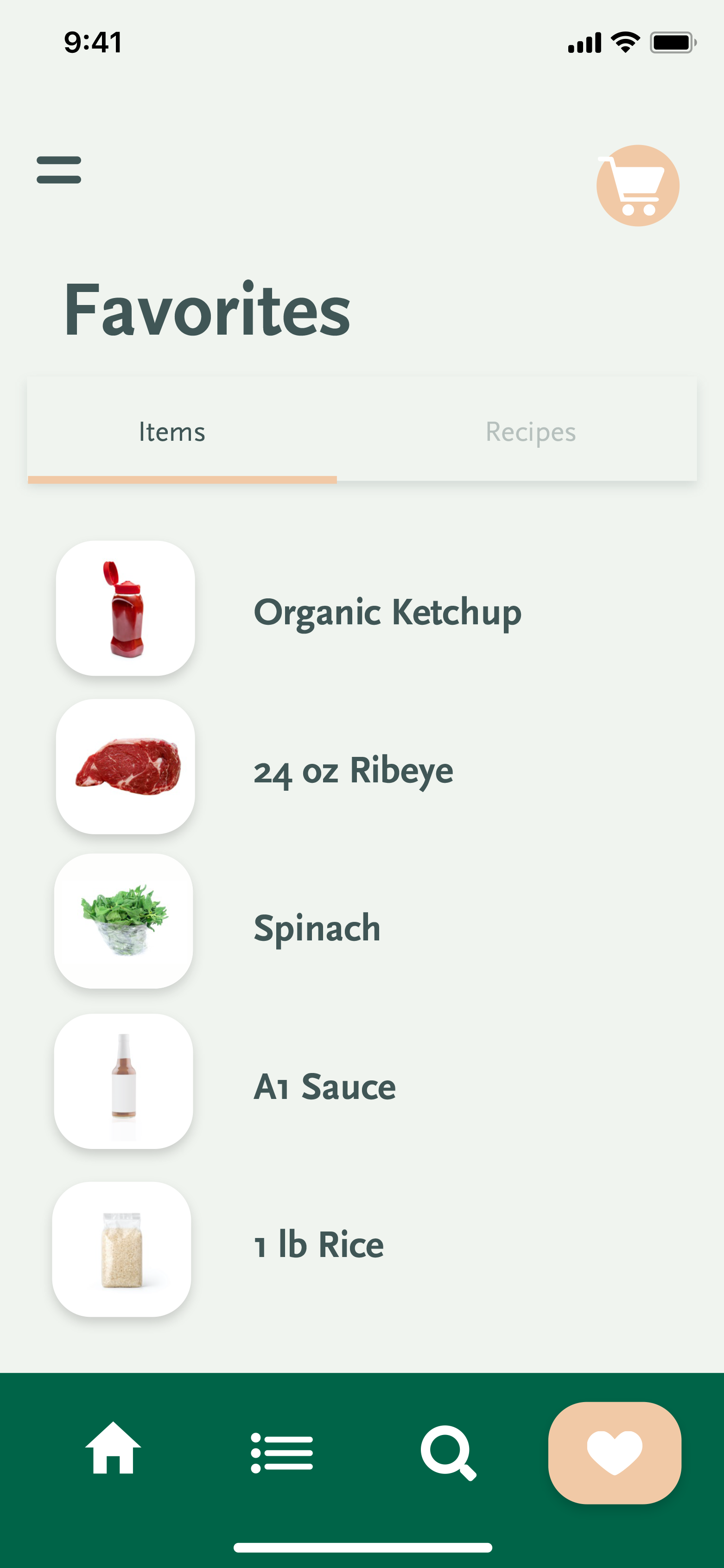Image resolution: width=724 pixels, height=1568 pixels.
Task: Open the search tab
Action: [449, 1452]
